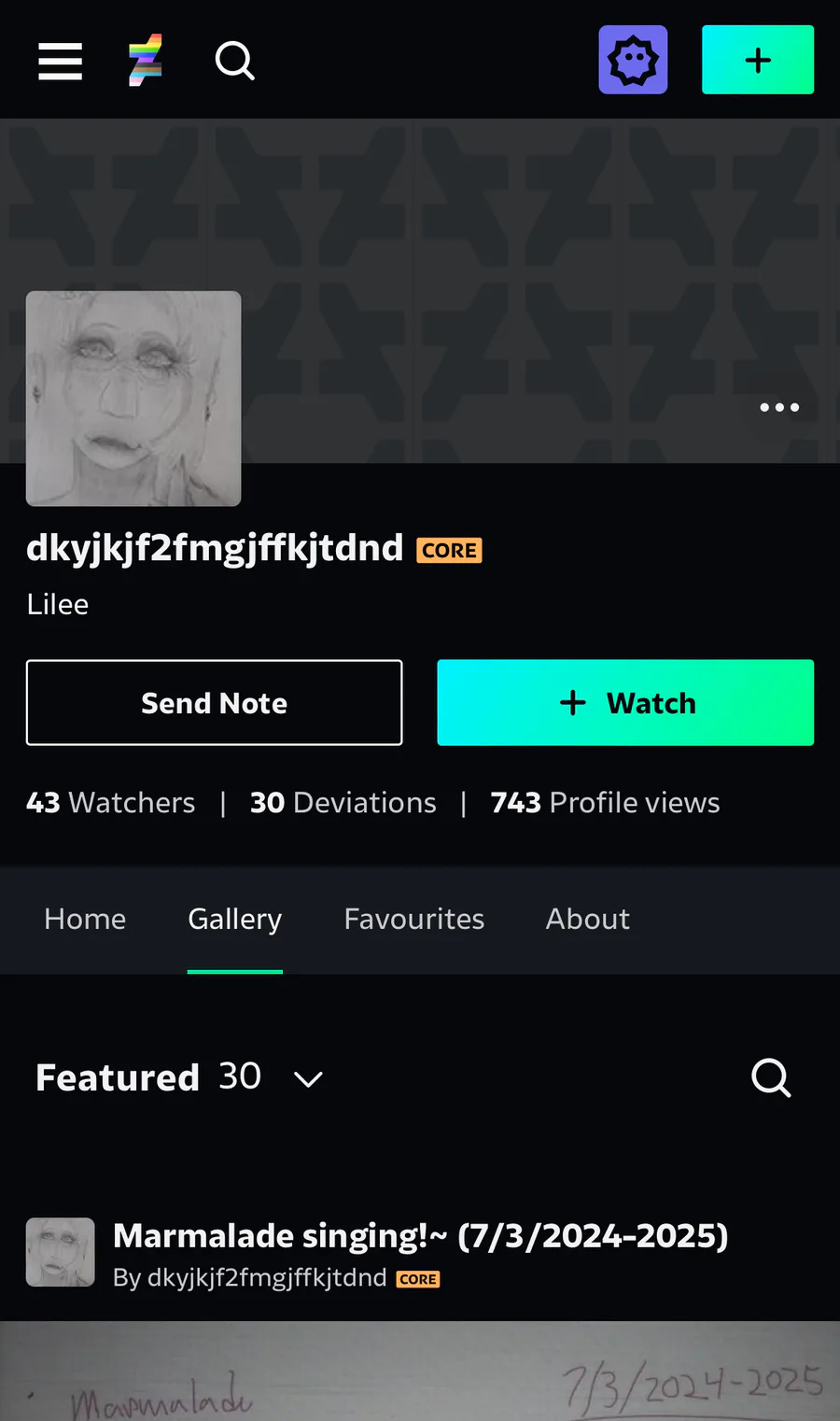This screenshot has width=840, height=1421.
Task: View the 43 Watchers list
Action: pos(110,803)
